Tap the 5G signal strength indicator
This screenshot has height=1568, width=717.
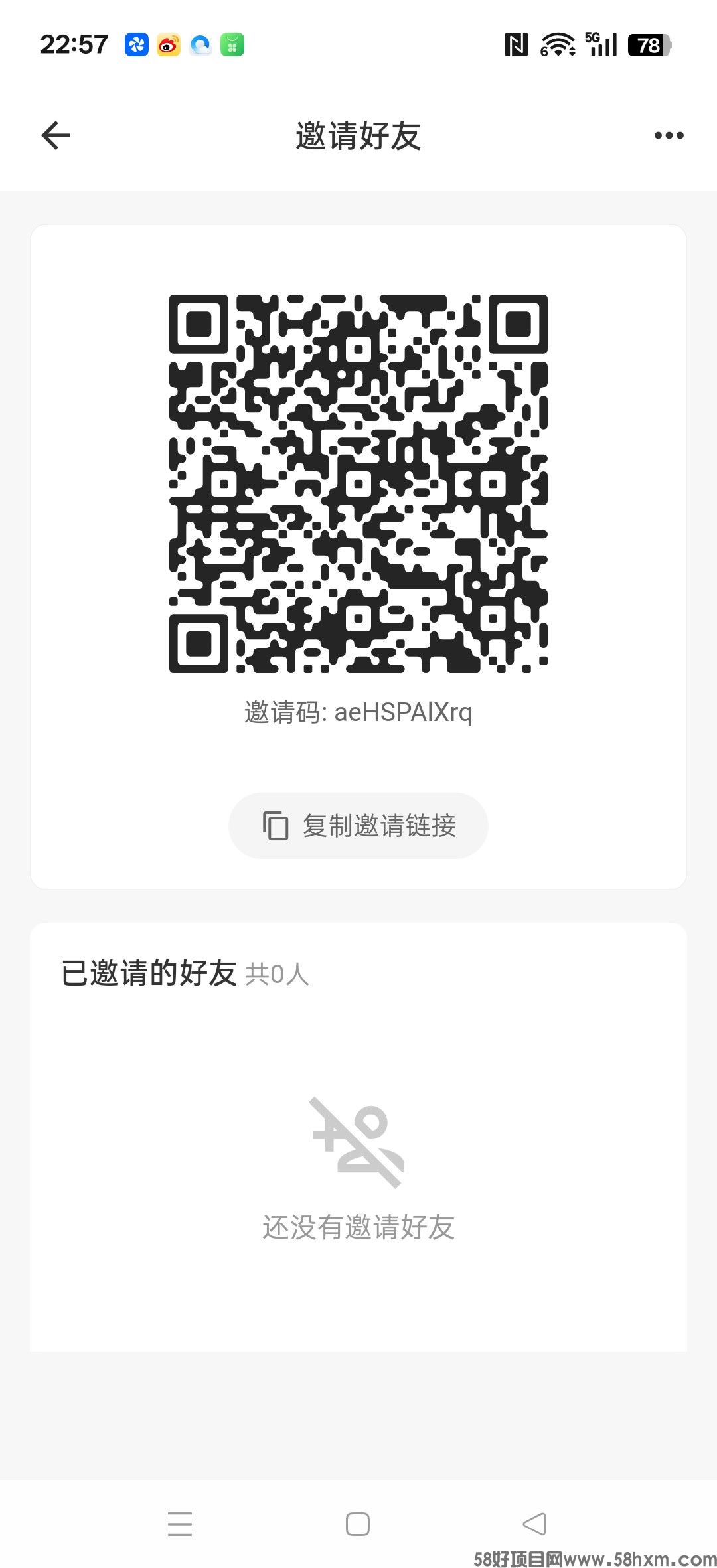point(601,45)
